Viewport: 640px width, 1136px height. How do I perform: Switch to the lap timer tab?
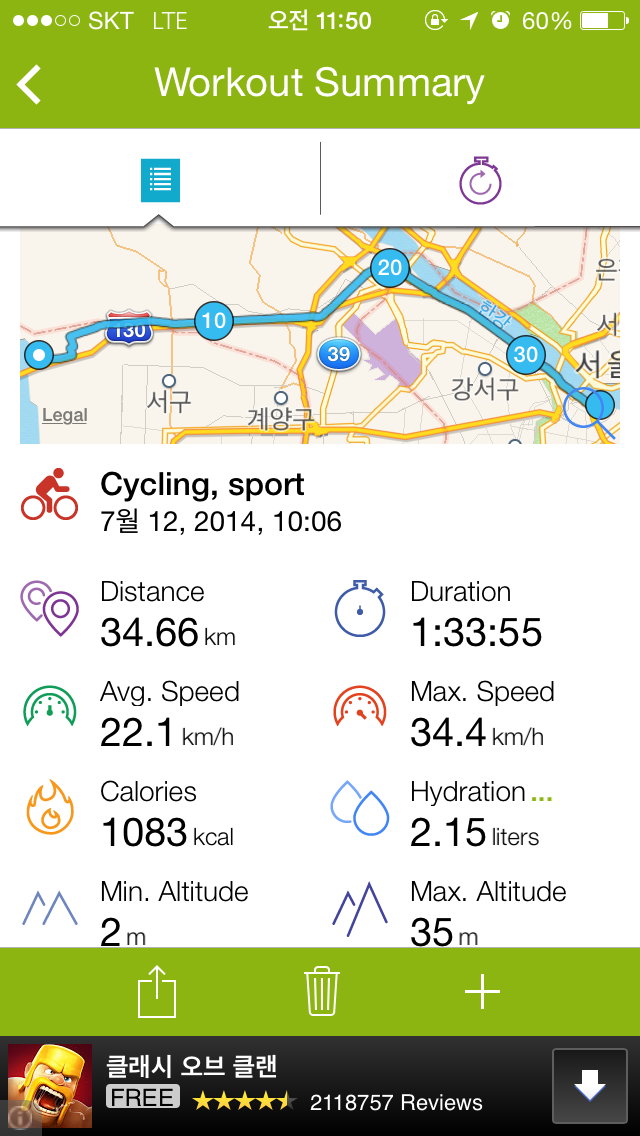click(x=480, y=179)
